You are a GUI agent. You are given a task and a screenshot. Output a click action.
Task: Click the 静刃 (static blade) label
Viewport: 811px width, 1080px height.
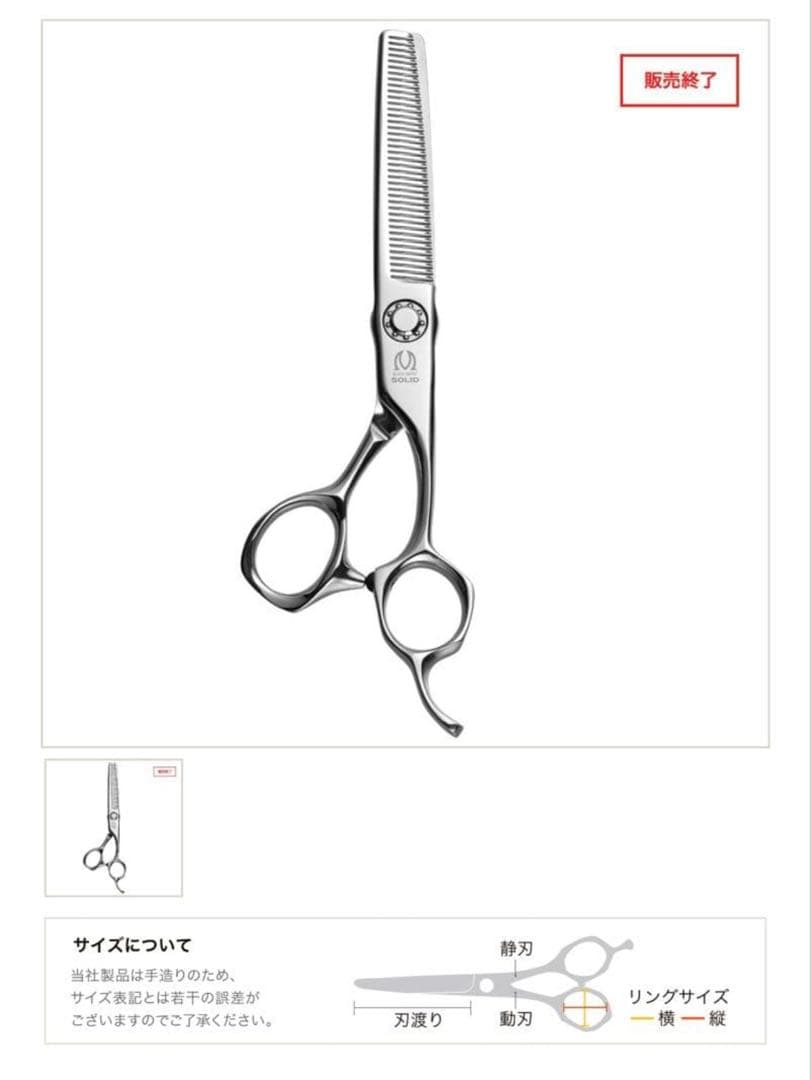[x=517, y=950]
